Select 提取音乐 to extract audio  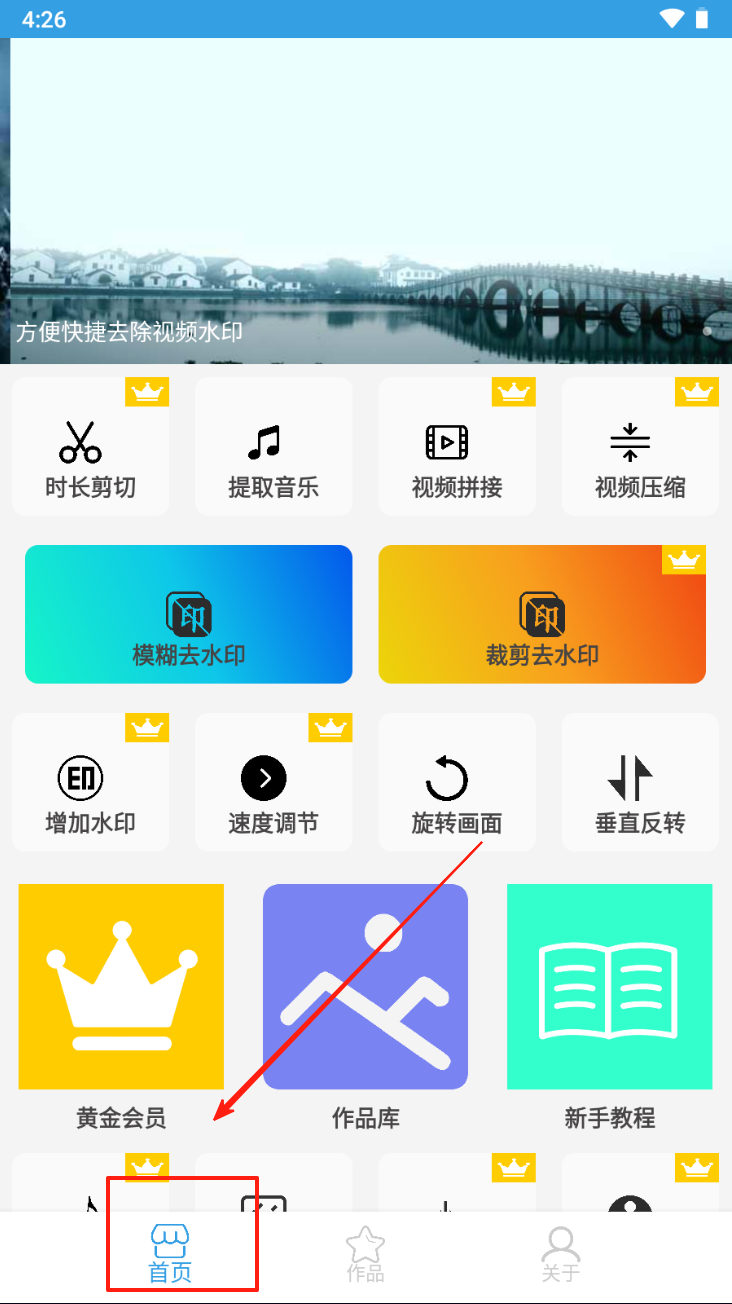[x=273, y=447]
